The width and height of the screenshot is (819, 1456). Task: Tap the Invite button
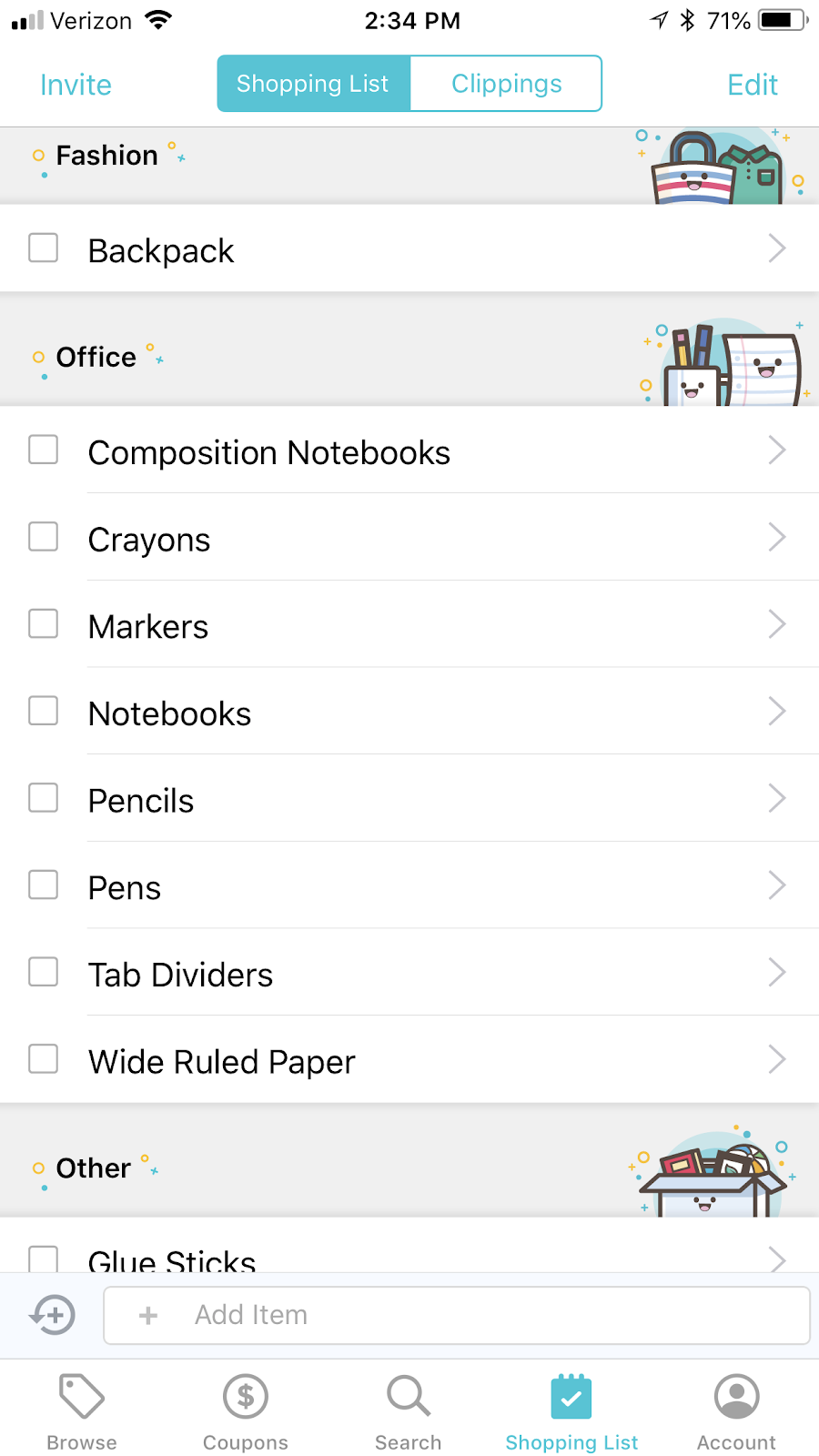[x=76, y=85]
